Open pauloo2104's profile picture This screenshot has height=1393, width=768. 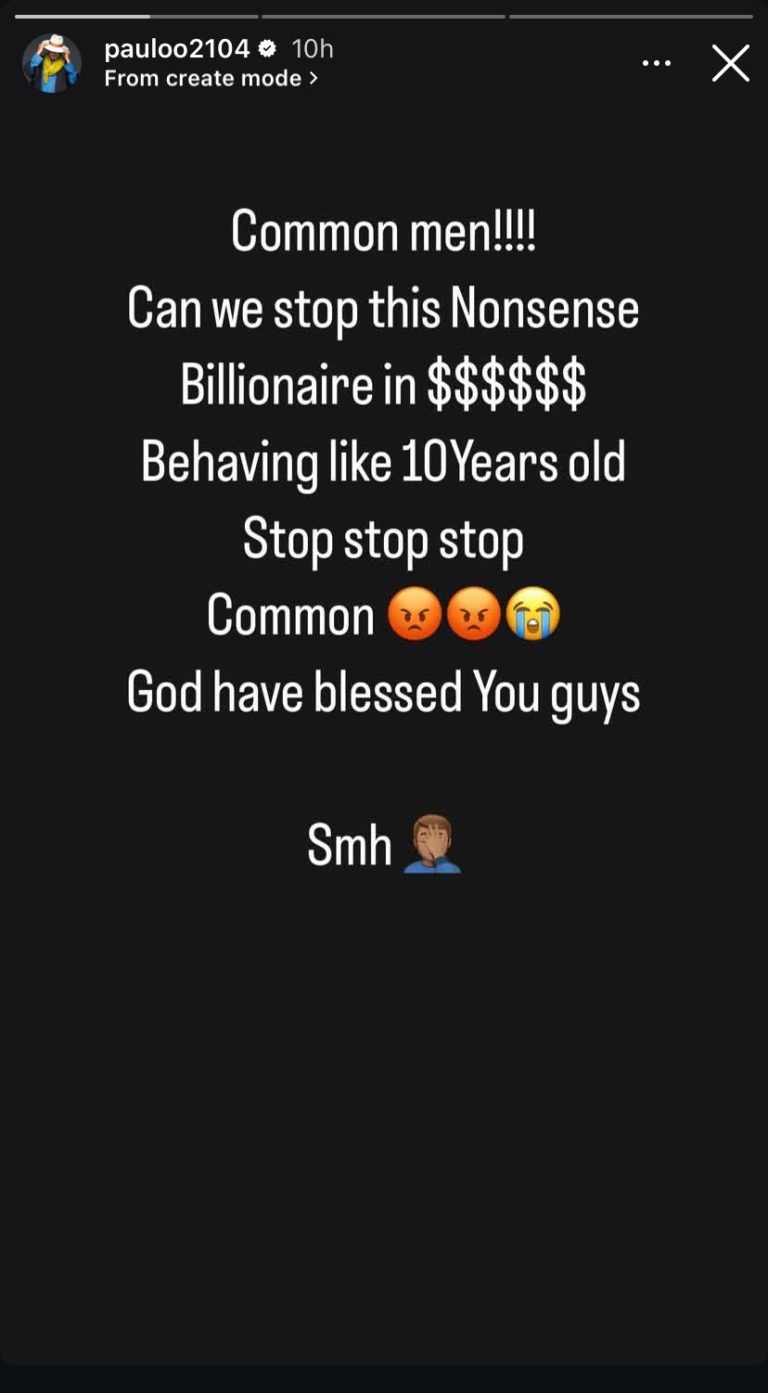pyautogui.click(x=51, y=63)
